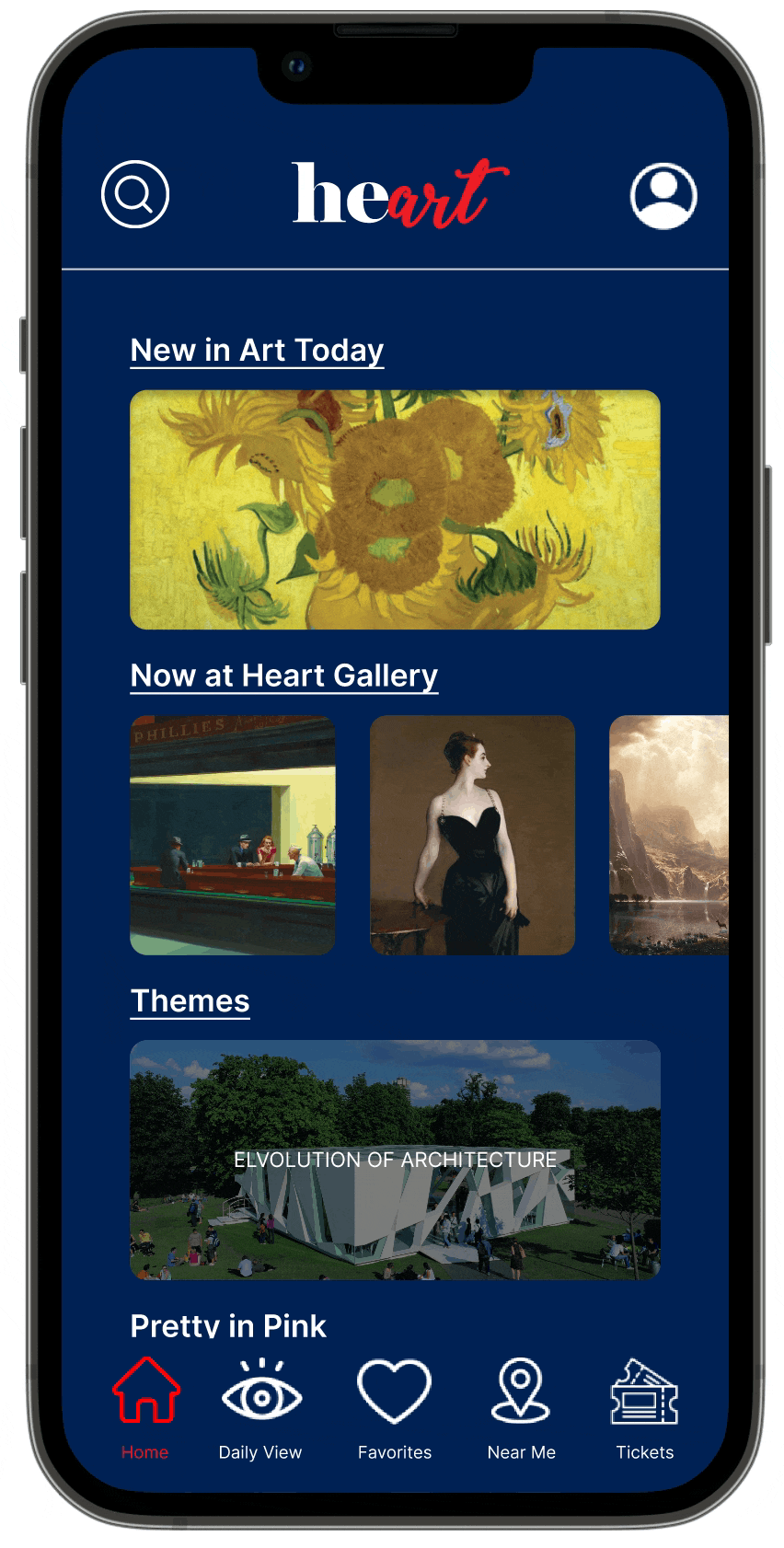Image resolution: width=784 pixels, height=1548 pixels.
Task: Switch to the Favorites tab
Action: [394, 1408]
